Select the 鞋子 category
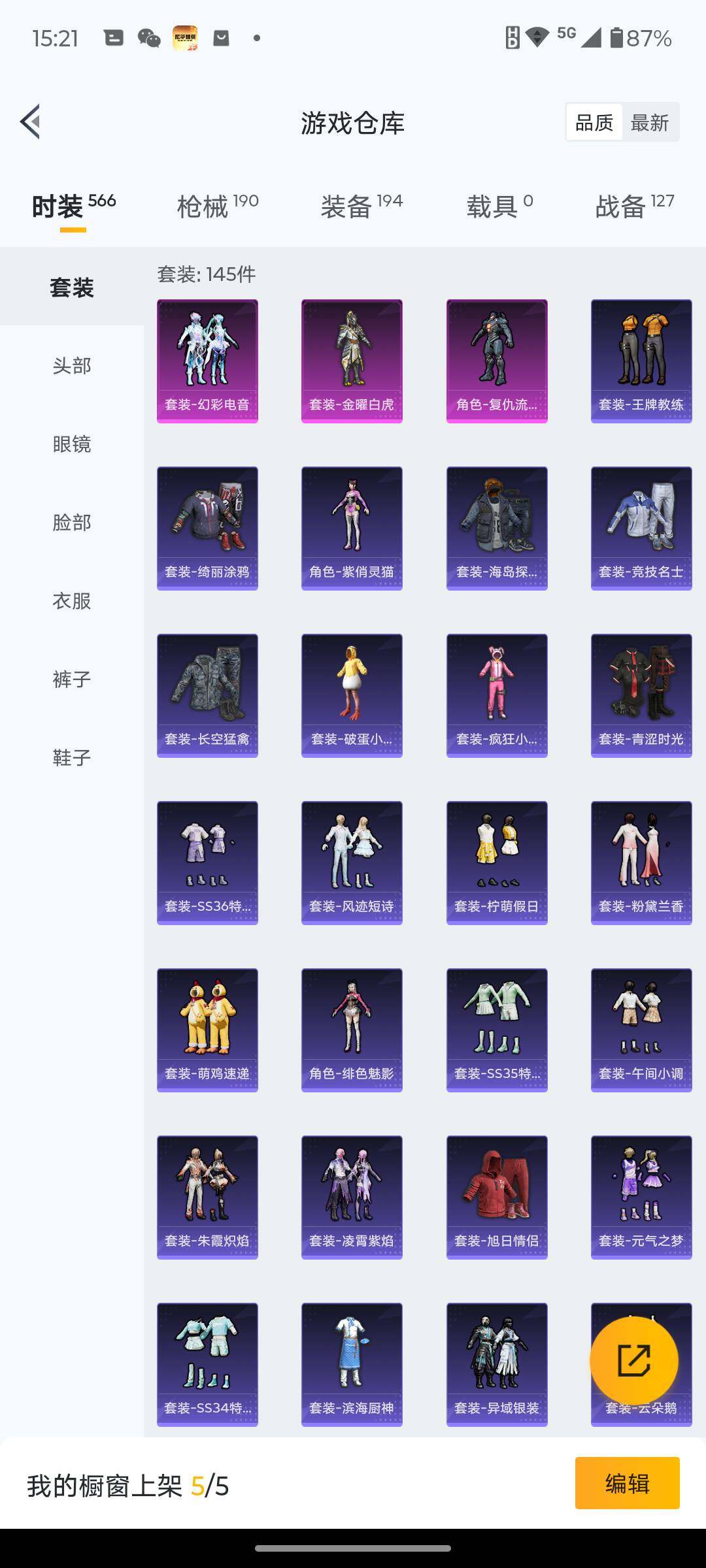 [x=72, y=758]
